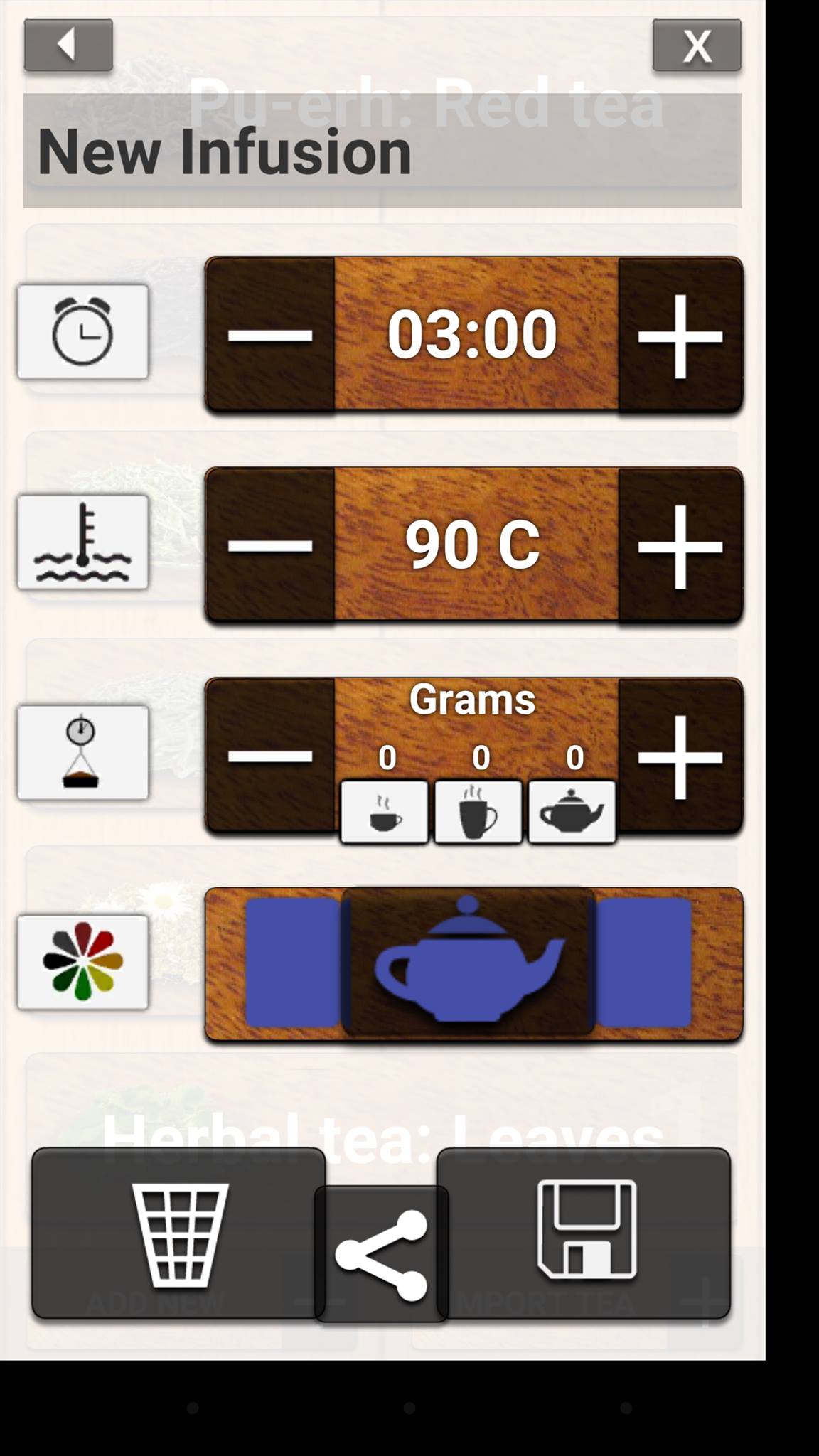Save the infusion with floppy disk

point(586,1231)
